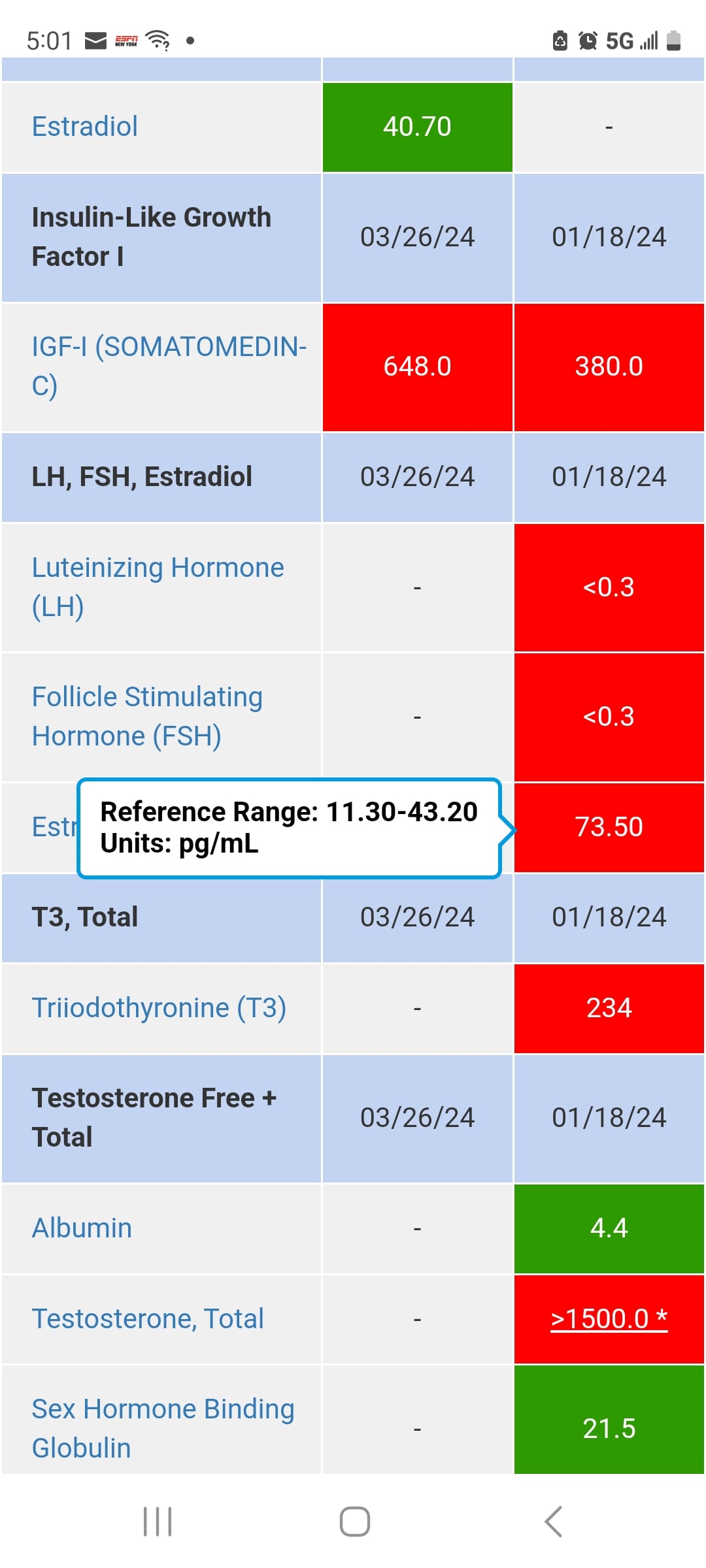Open the IGF-I (SOMATOMEDIN-C) link
This screenshot has height=1568, width=706.
point(169,366)
